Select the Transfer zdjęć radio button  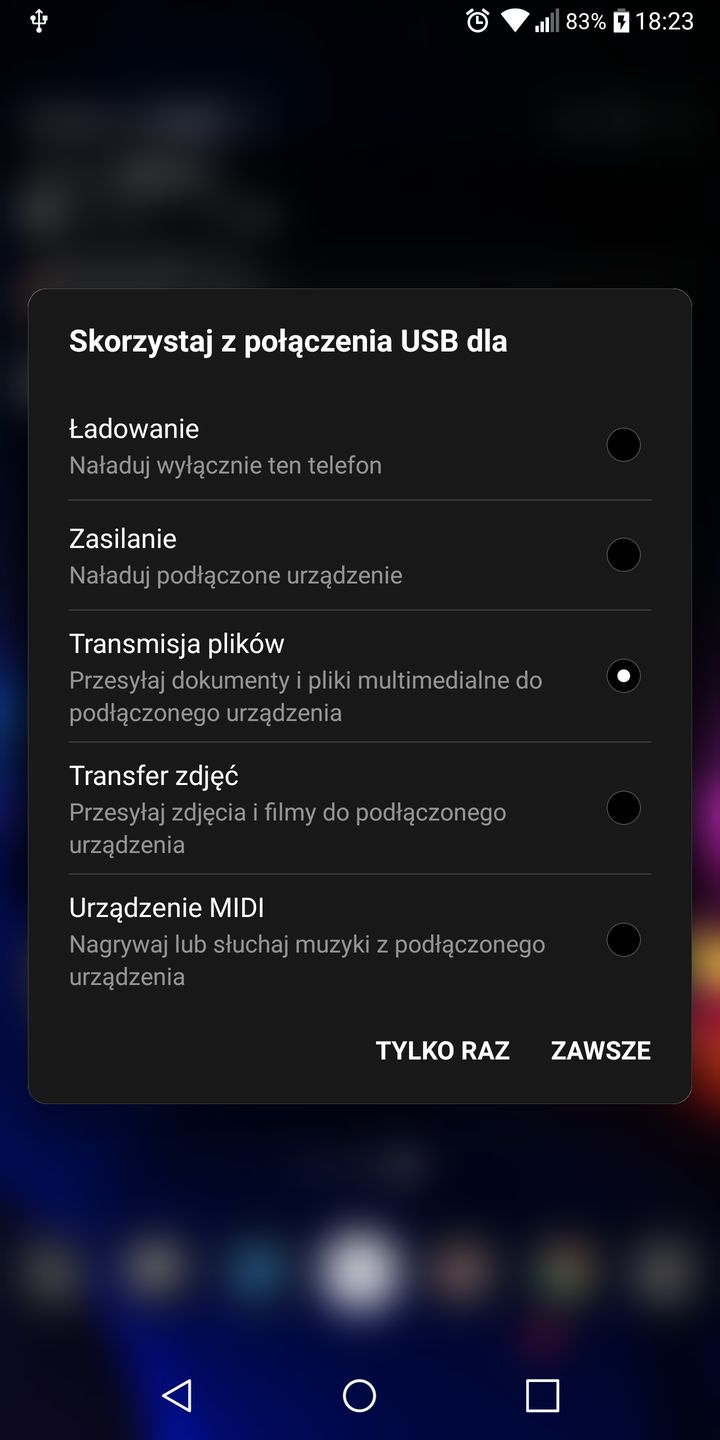623,807
